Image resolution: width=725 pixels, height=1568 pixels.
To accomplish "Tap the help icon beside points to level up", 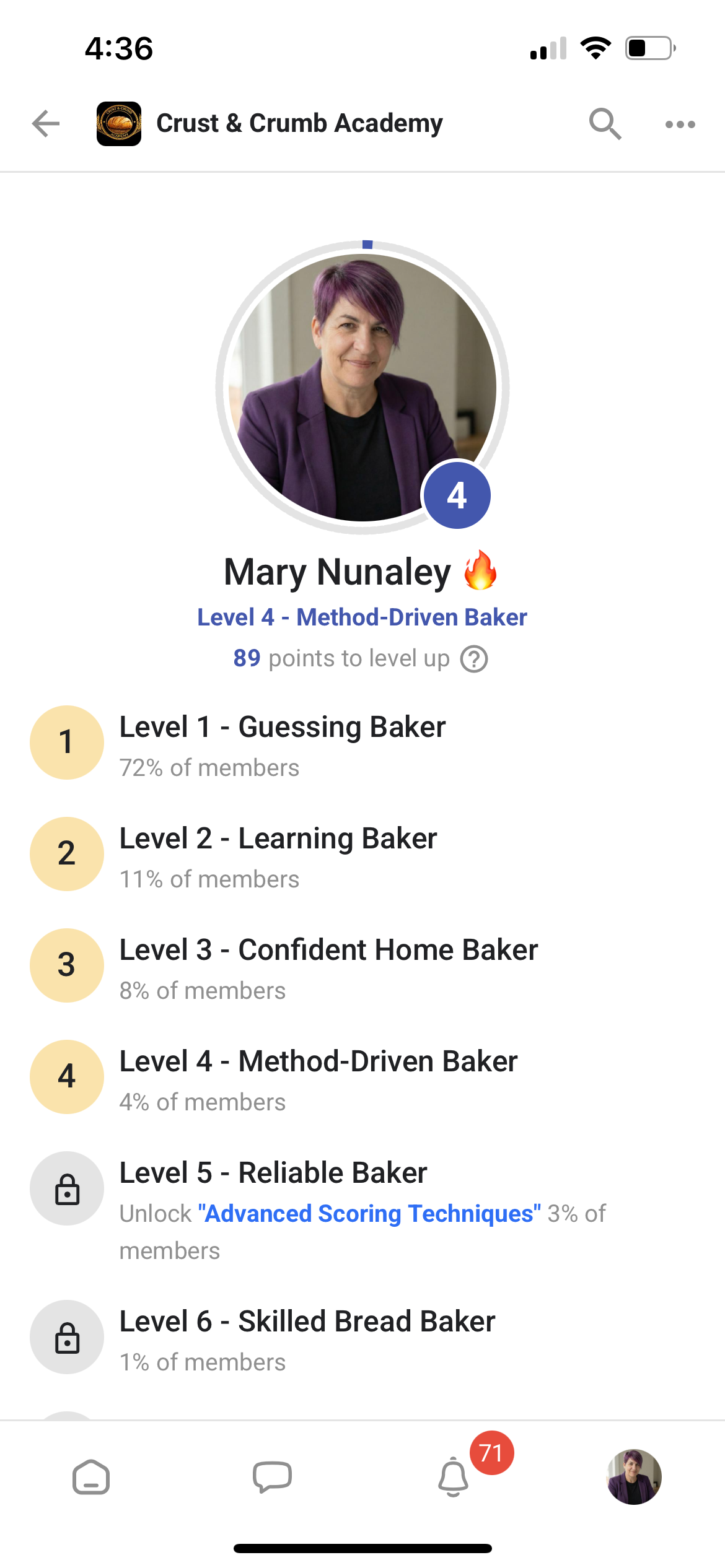I will [x=474, y=659].
